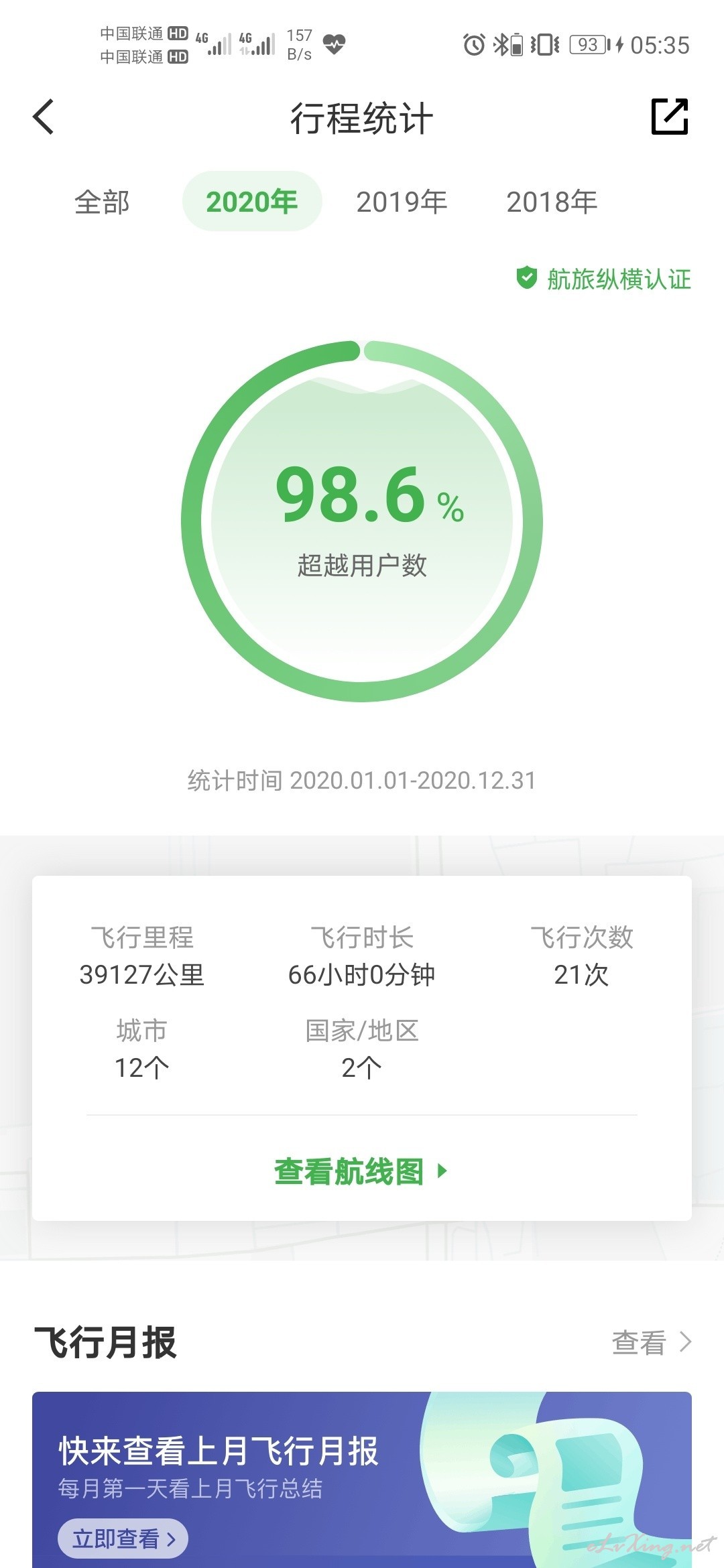The height and width of the screenshot is (1568, 724).
Task: Tap the 立即查看 button
Action: 123,1539
